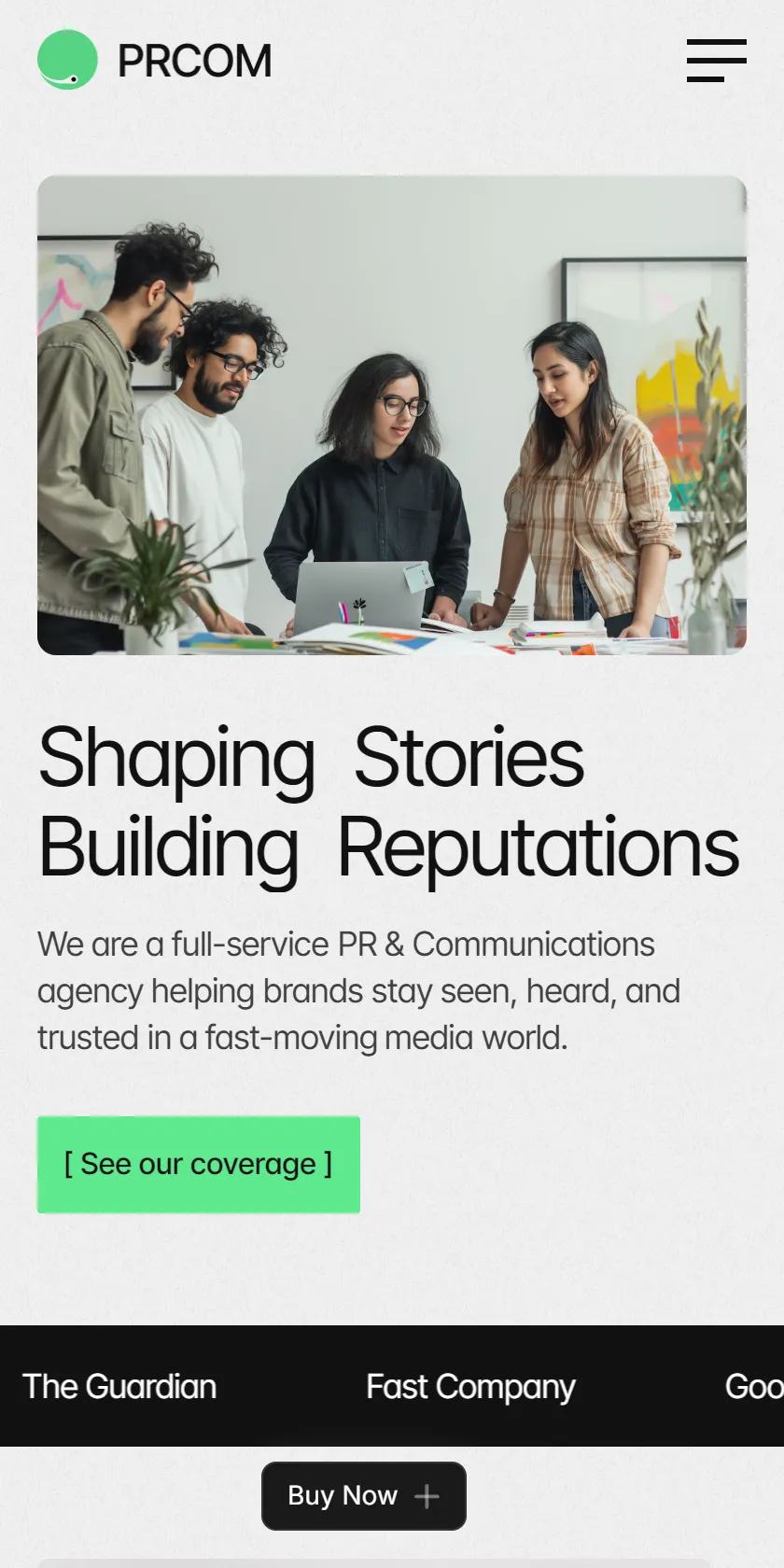Tap the See our coverage button

pos(199,1165)
